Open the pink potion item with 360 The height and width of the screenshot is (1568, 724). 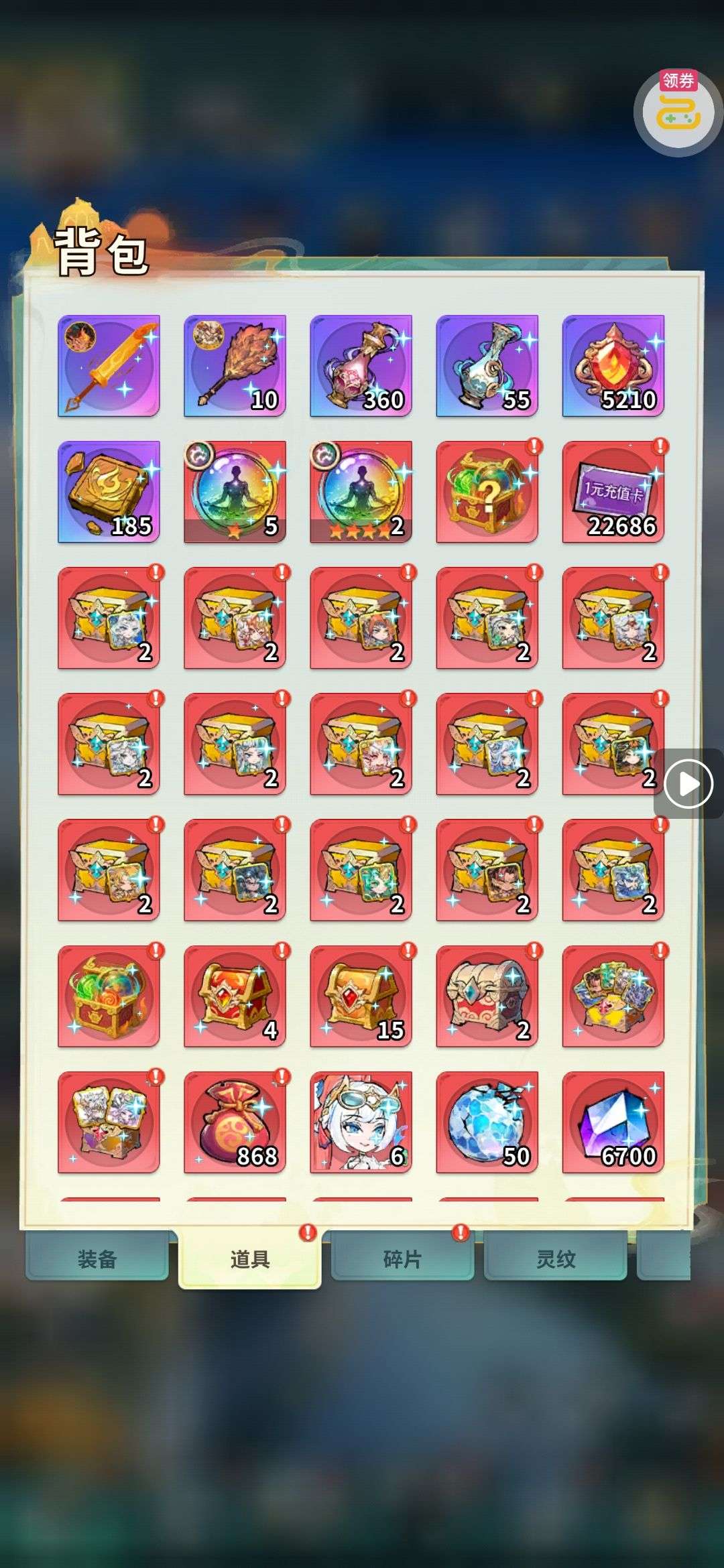361,366
